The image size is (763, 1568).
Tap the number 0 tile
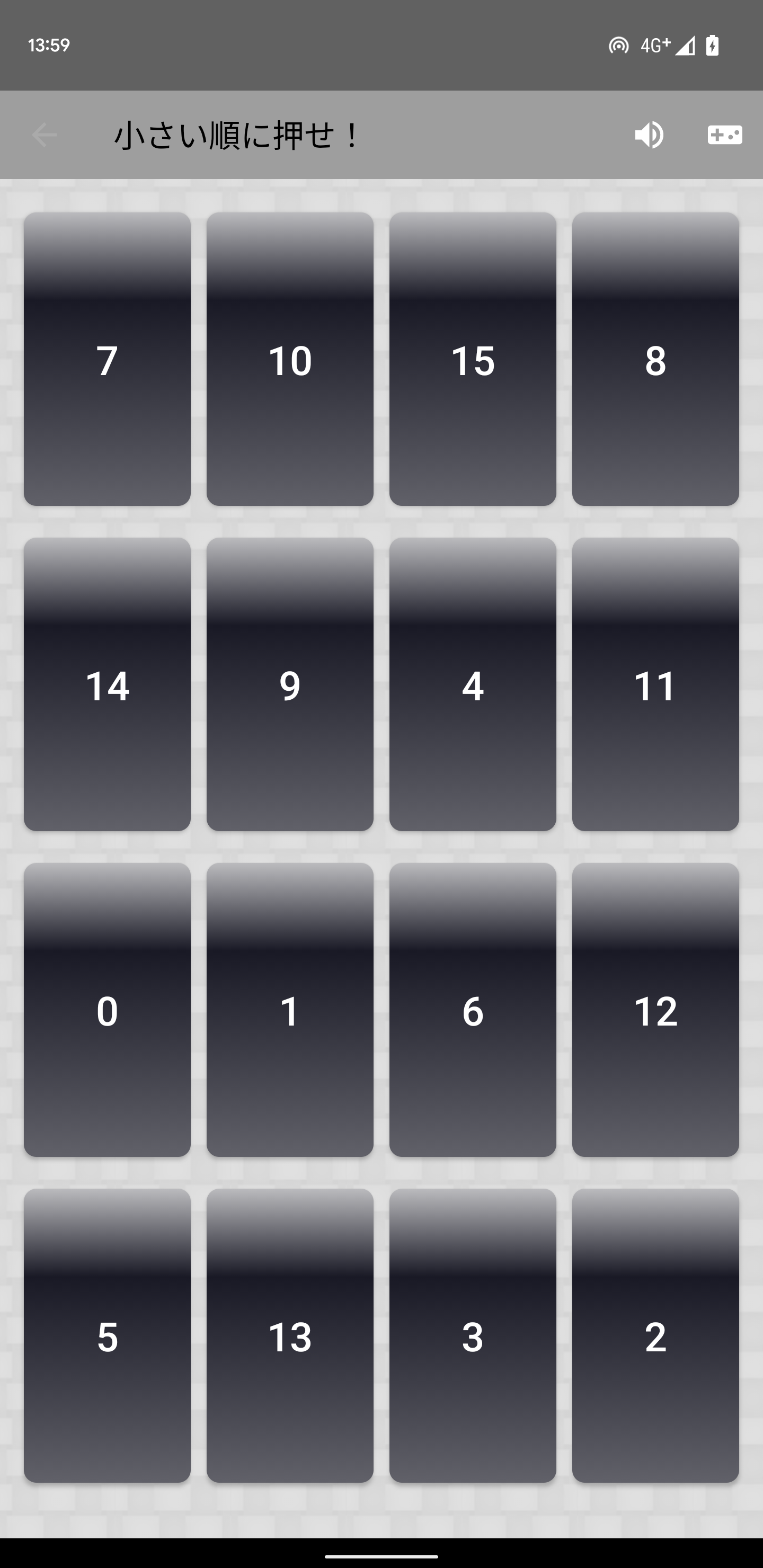[107, 1009]
